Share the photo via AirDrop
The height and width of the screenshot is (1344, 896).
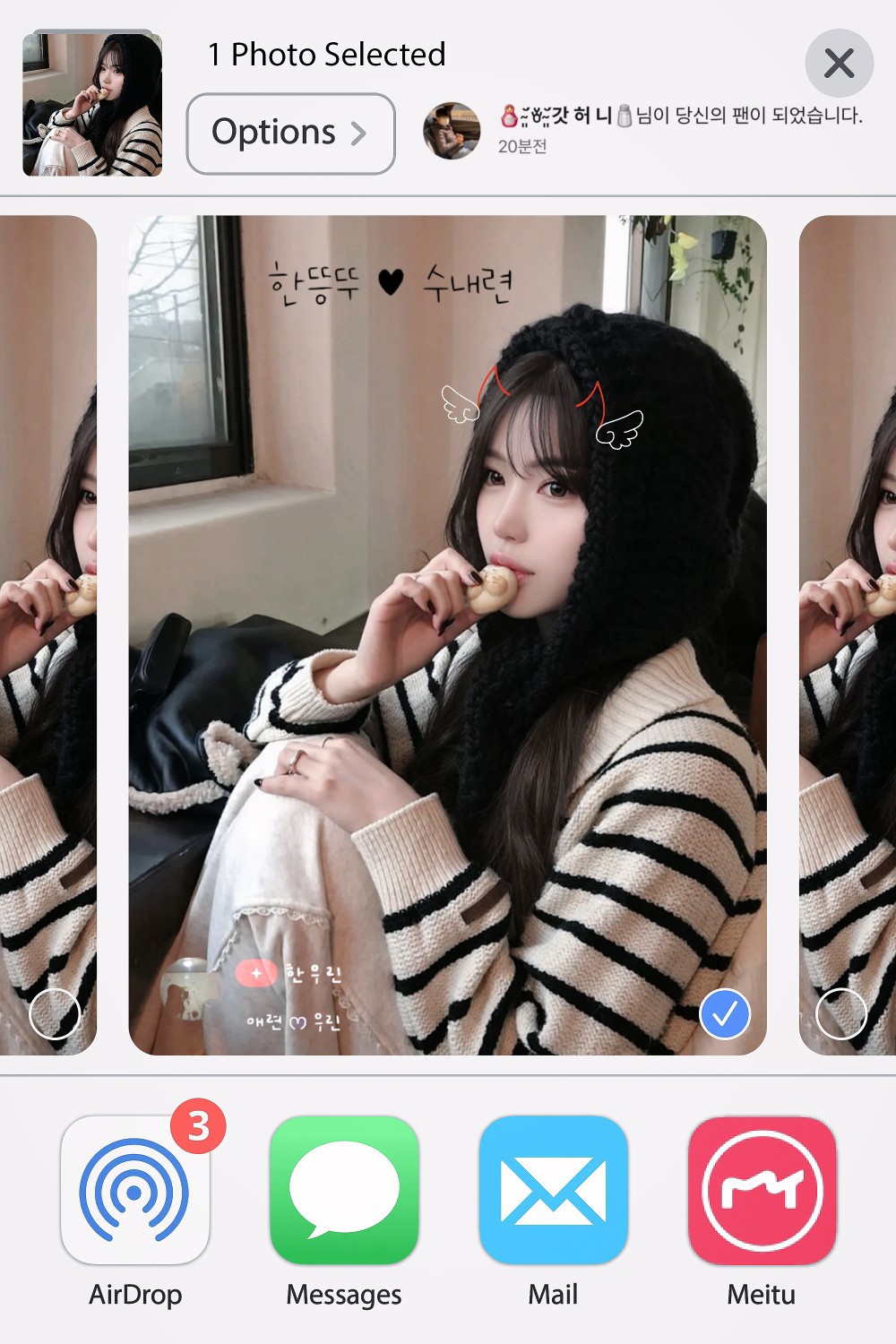135,1190
